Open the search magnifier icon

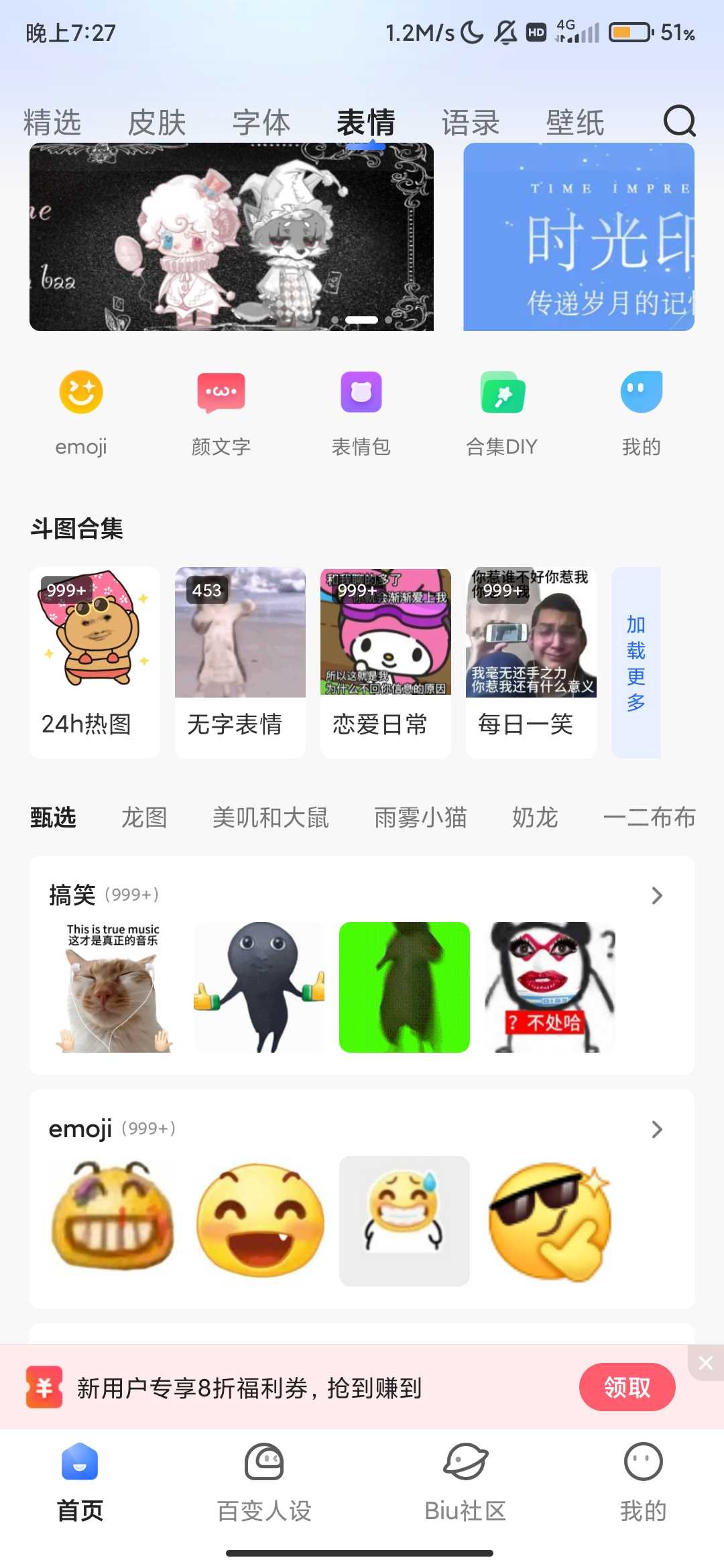tap(679, 121)
